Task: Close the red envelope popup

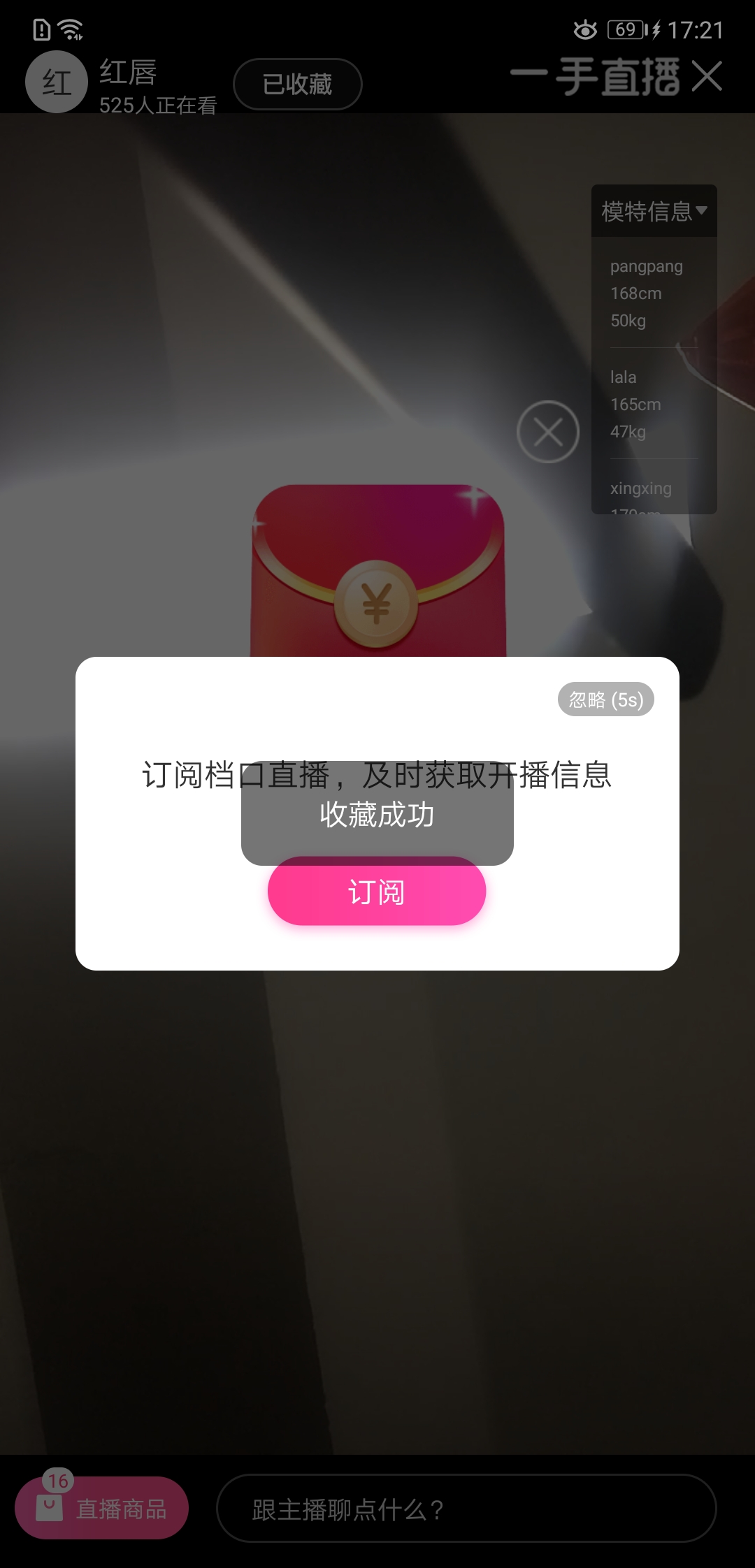Action: point(548,432)
